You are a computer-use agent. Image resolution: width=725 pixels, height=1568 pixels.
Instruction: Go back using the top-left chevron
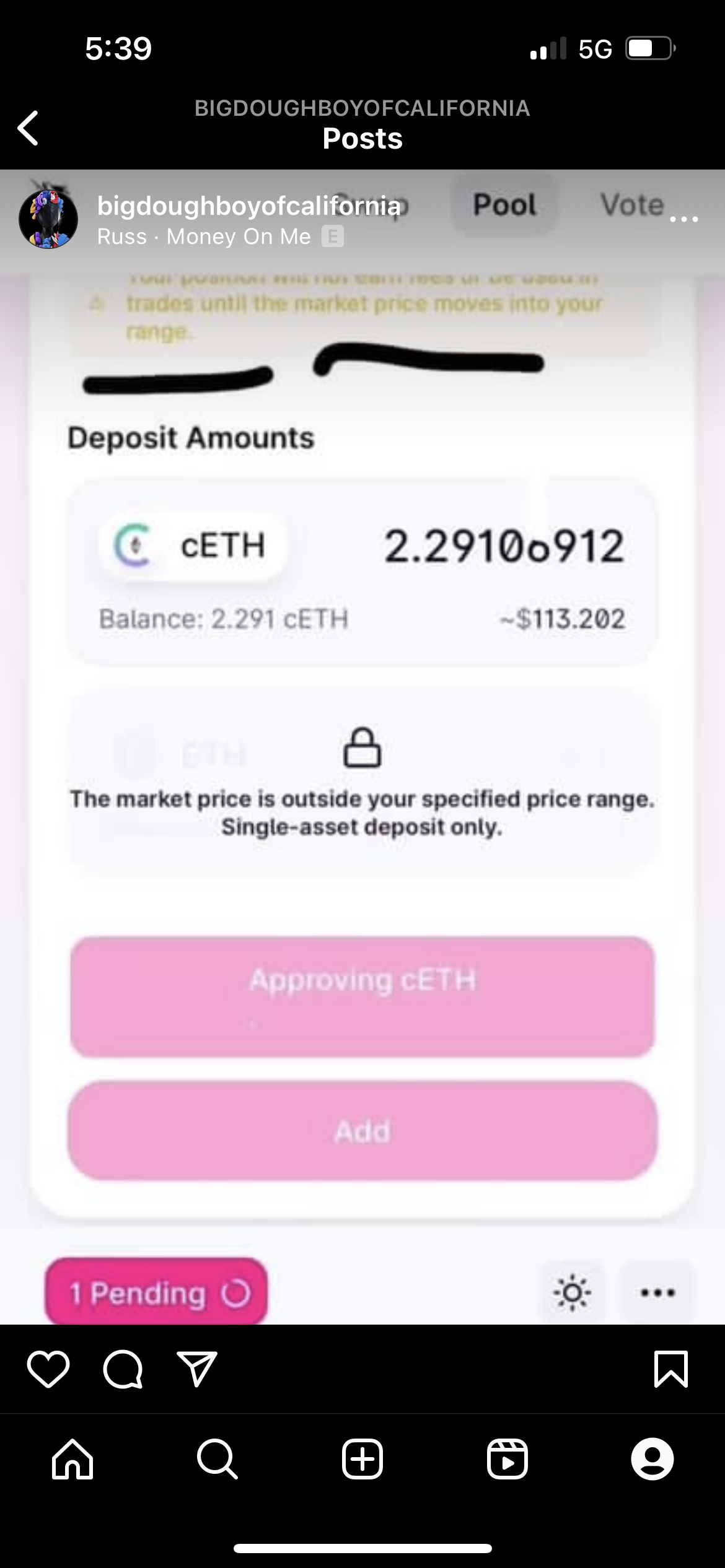point(28,128)
